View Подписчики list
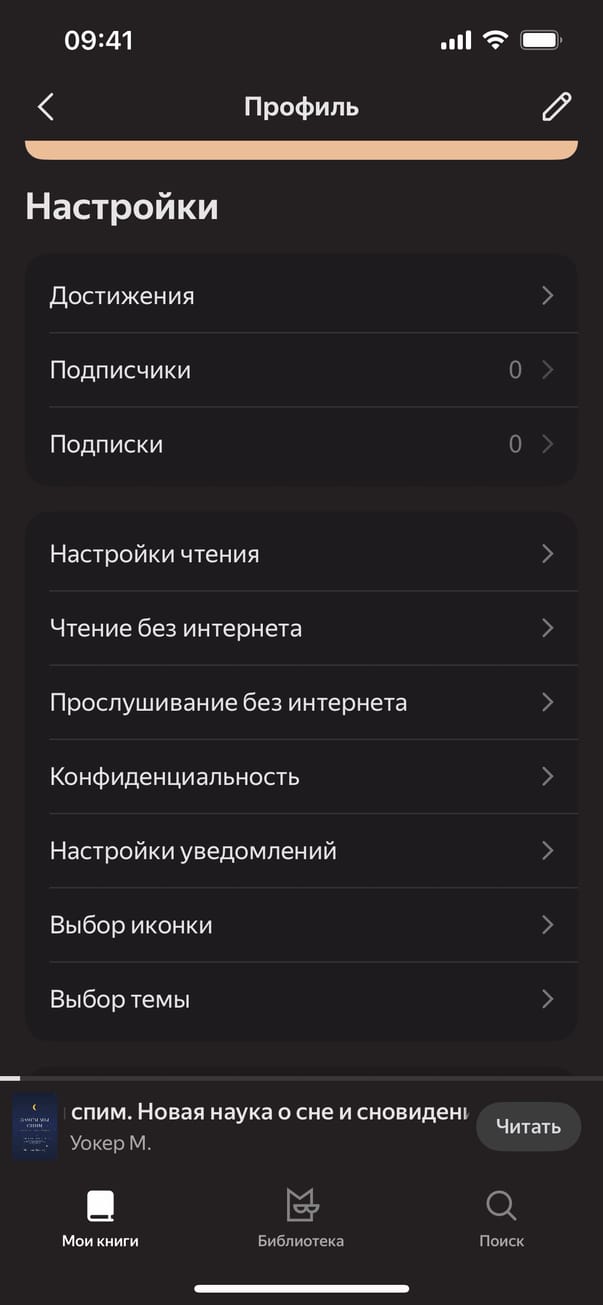This screenshot has height=1305, width=603. coord(300,370)
